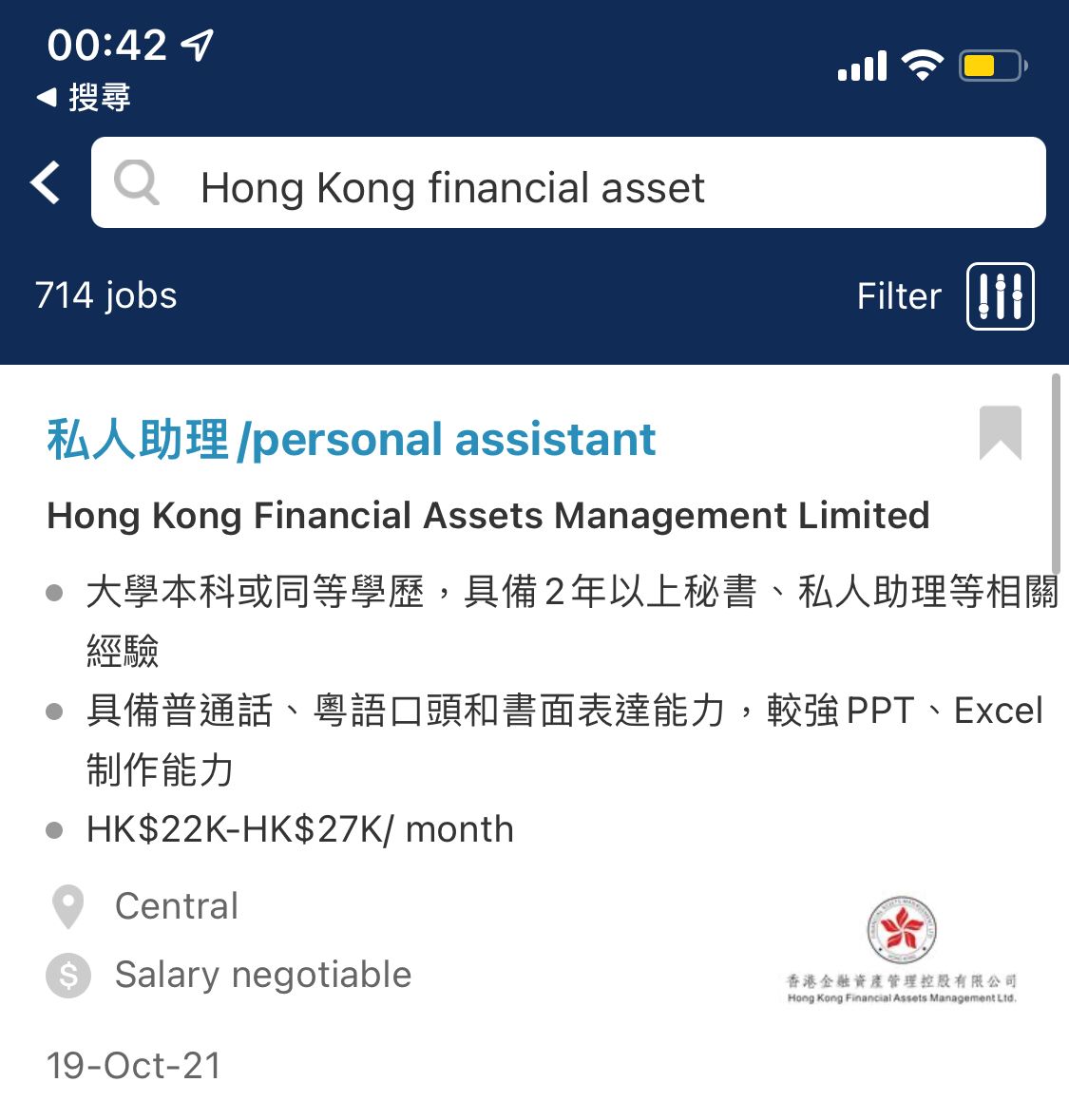Return to 搜尋 app via status bar

[x=84, y=97]
